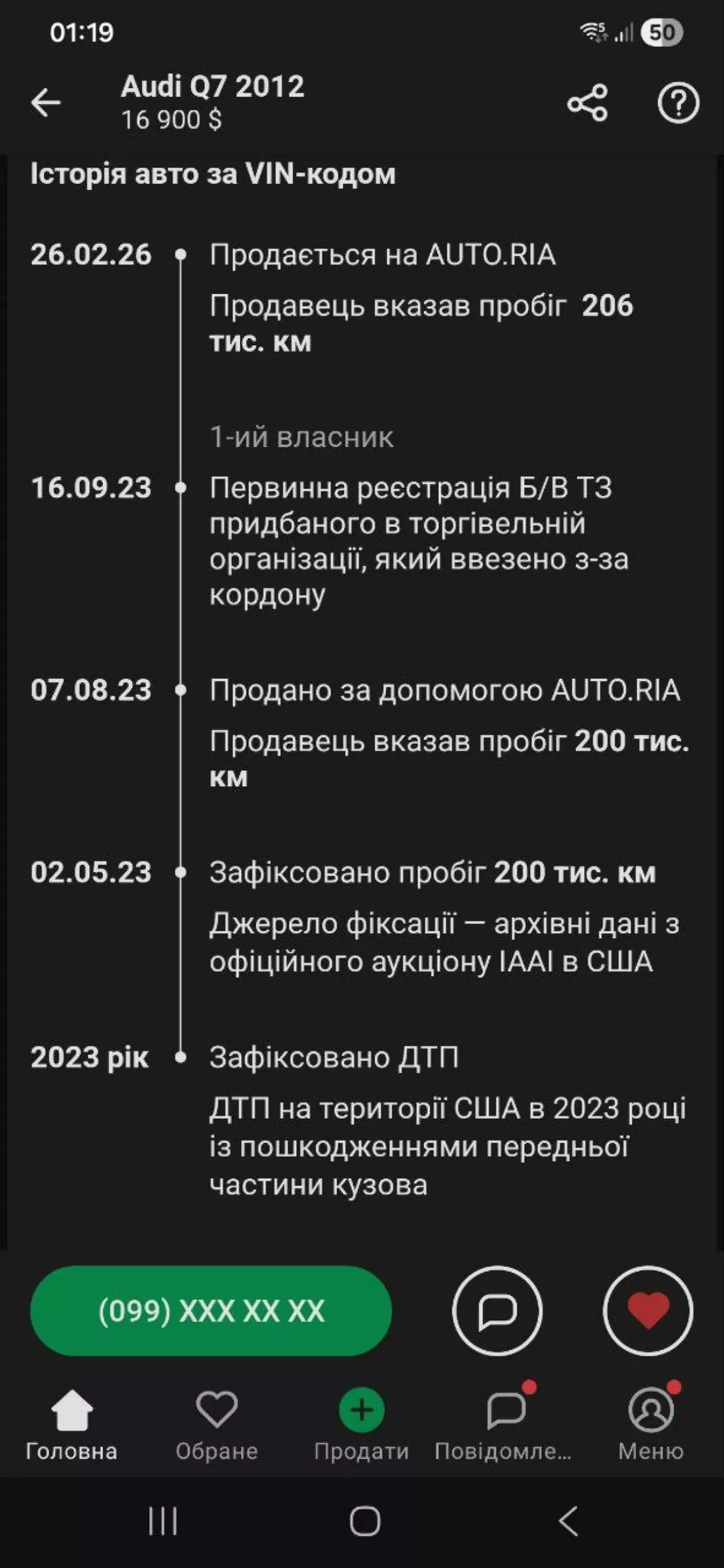Share this Audi Q7 listing
This screenshot has height=1568, width=724.
[587, 102]
